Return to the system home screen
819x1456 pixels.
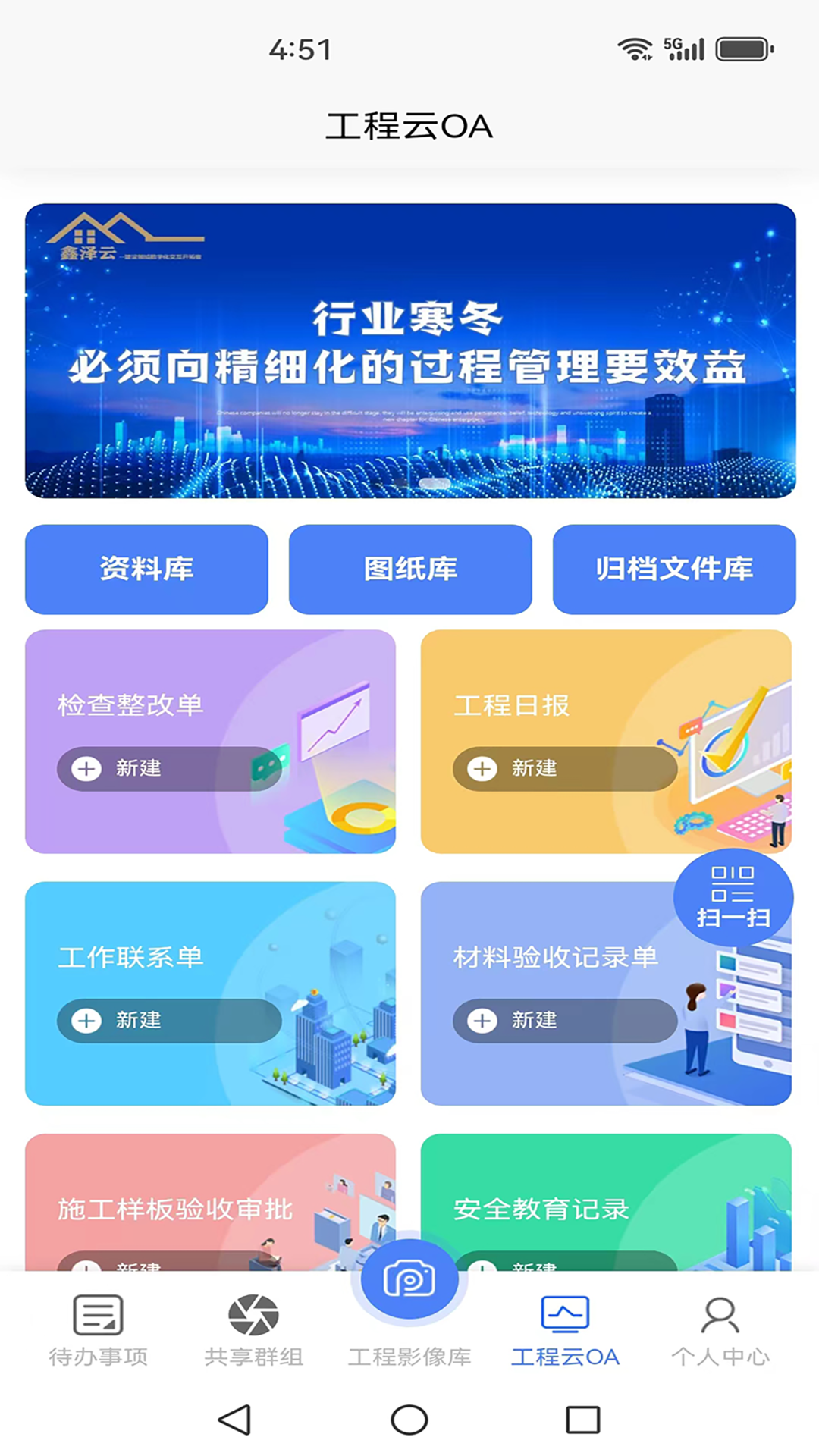[x=409, y=1420]
